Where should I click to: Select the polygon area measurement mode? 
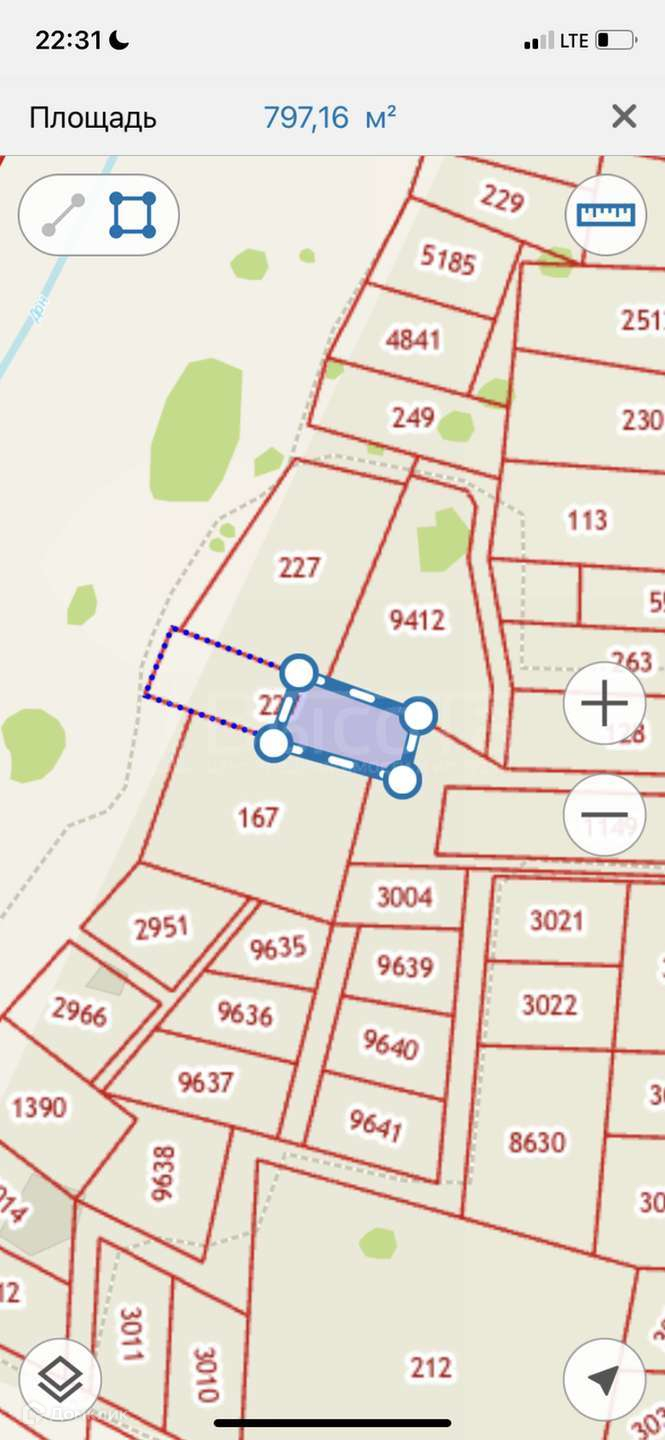(x=133, y=215)
